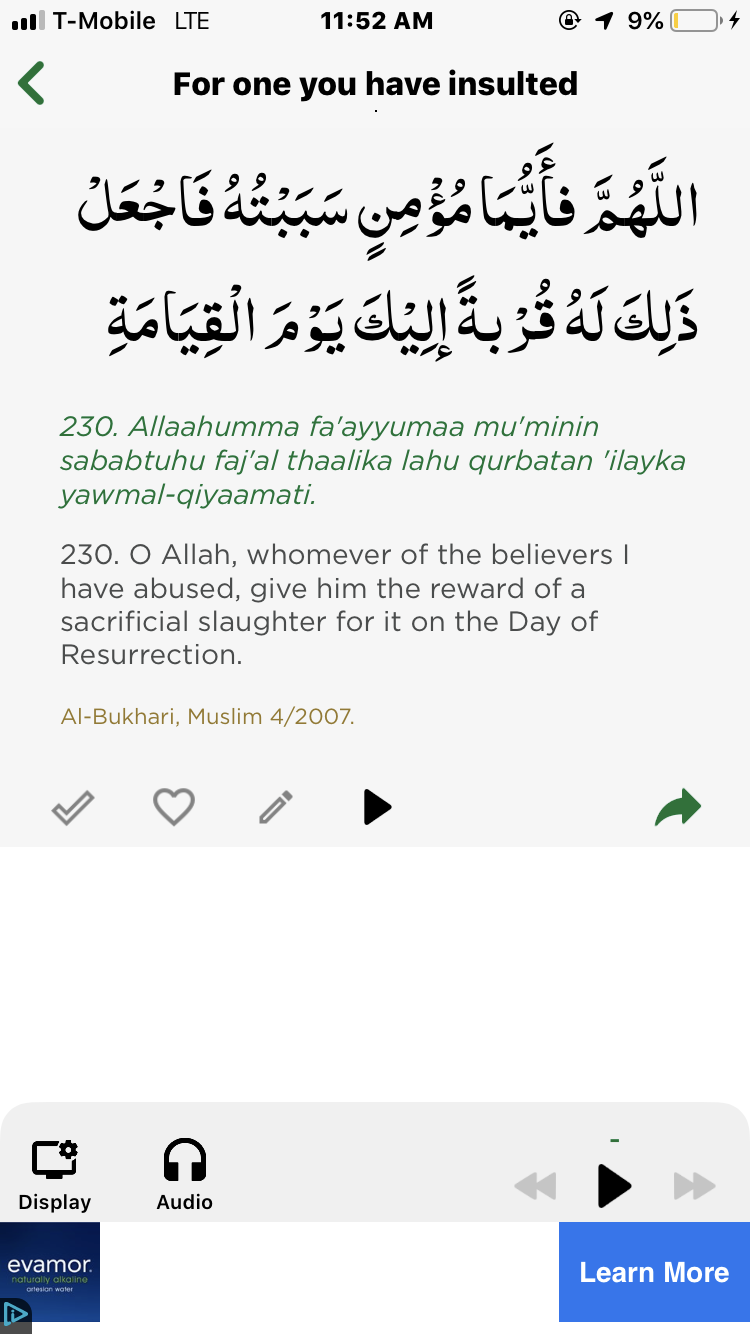Start playback in the bottom player
Viewport: 750px width, 1334px height.
tap(614, 1186)
